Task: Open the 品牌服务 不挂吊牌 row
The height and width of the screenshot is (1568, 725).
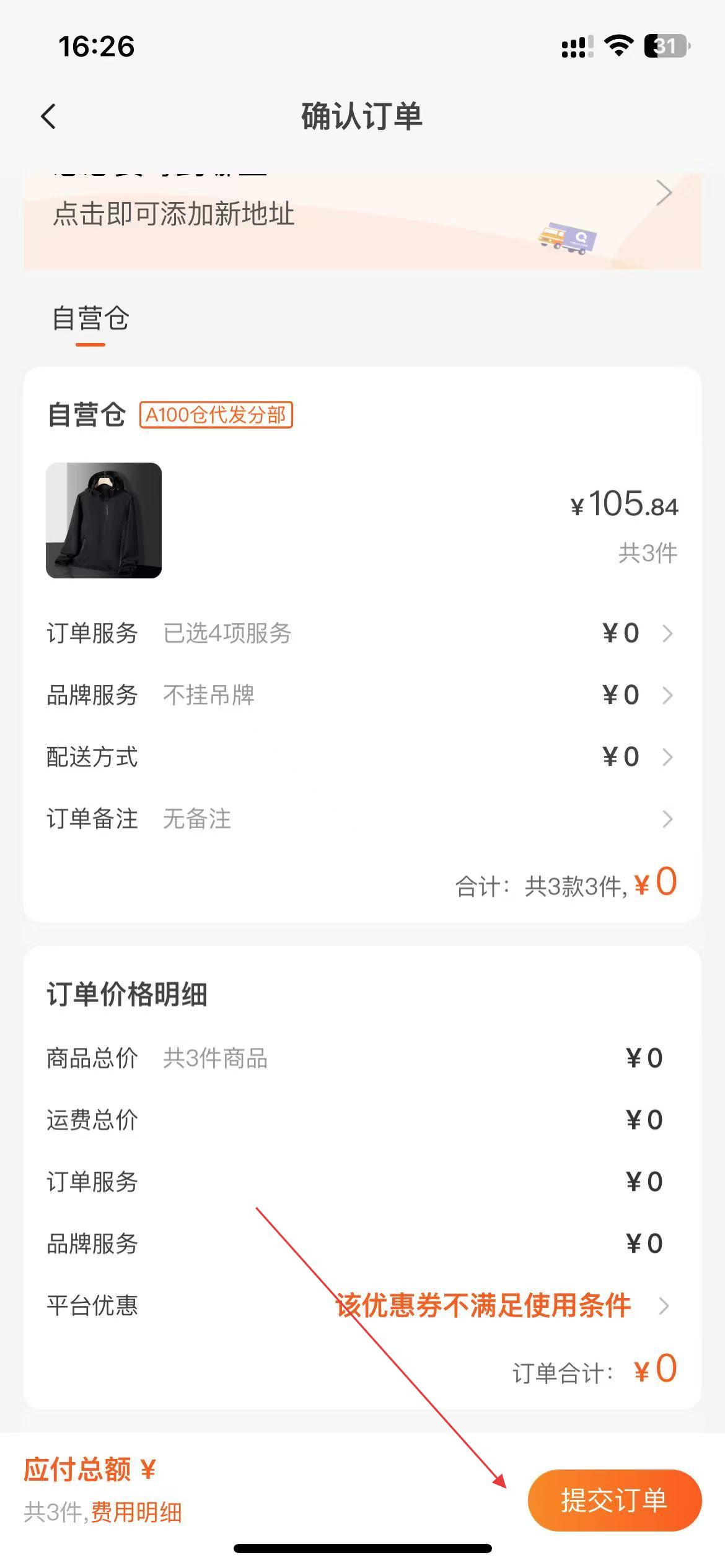Action: click(362, 695)
